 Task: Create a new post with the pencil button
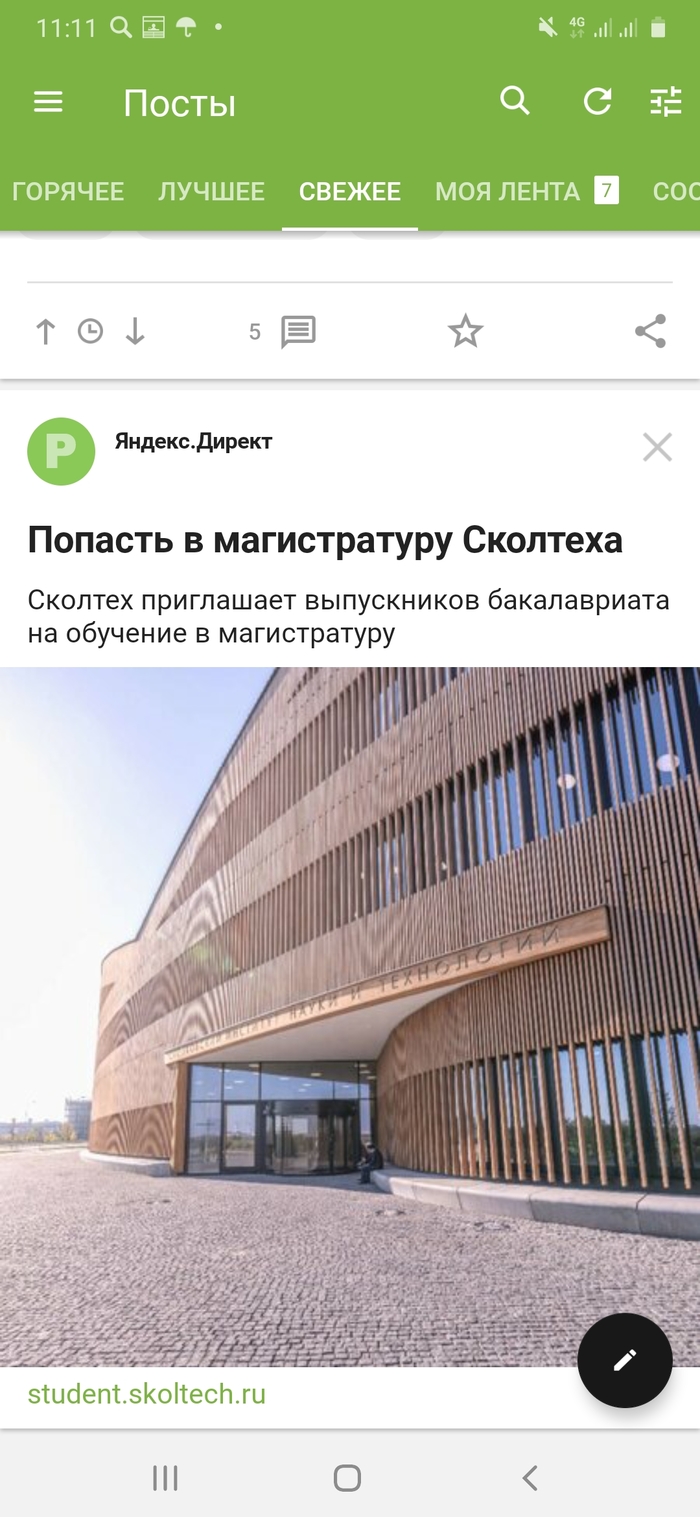[624, 1360]
